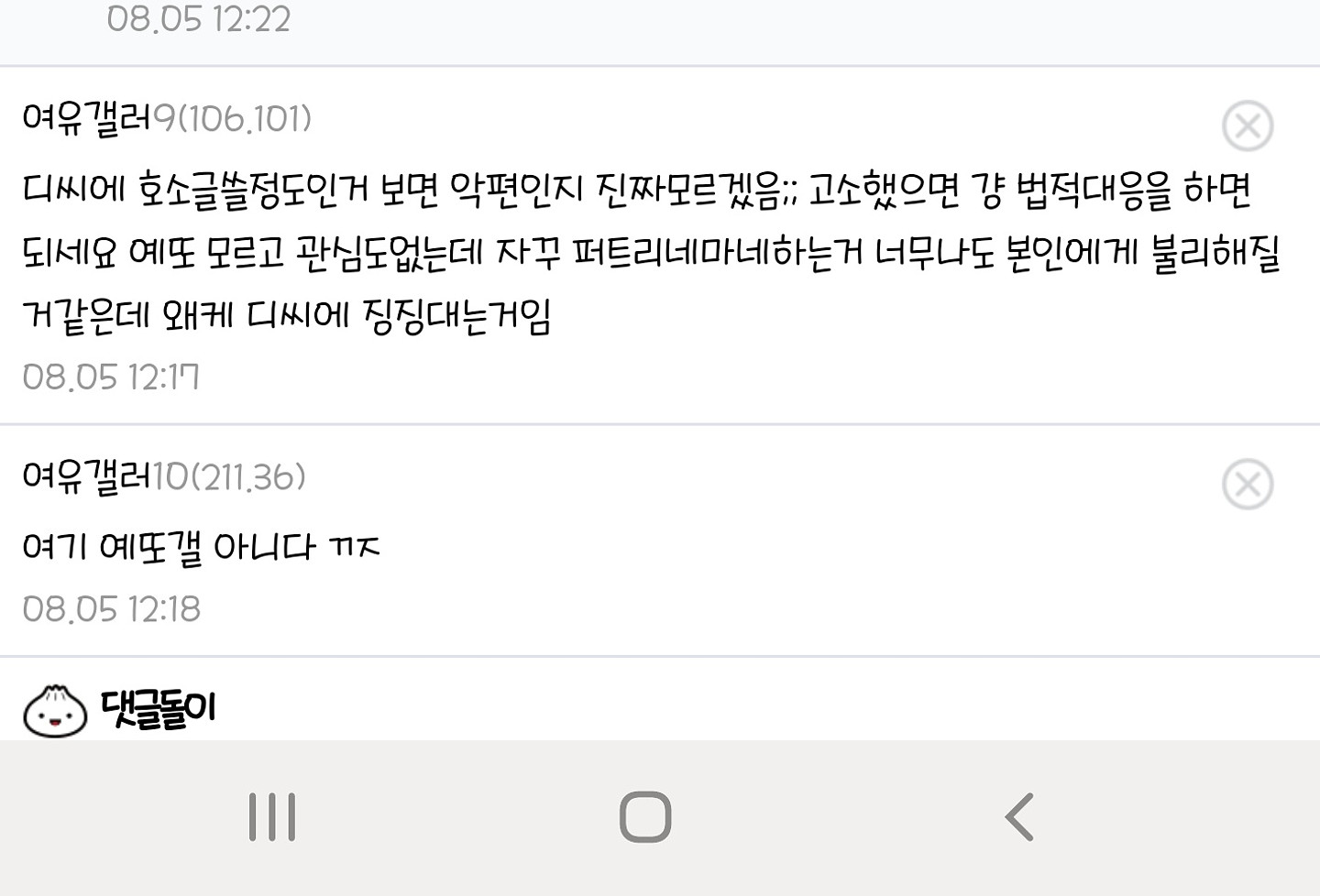Viewport: 1320px width, 896px height.
Task: Open the recent apps view
Action: pyautogui.click(x=272, y=817)
